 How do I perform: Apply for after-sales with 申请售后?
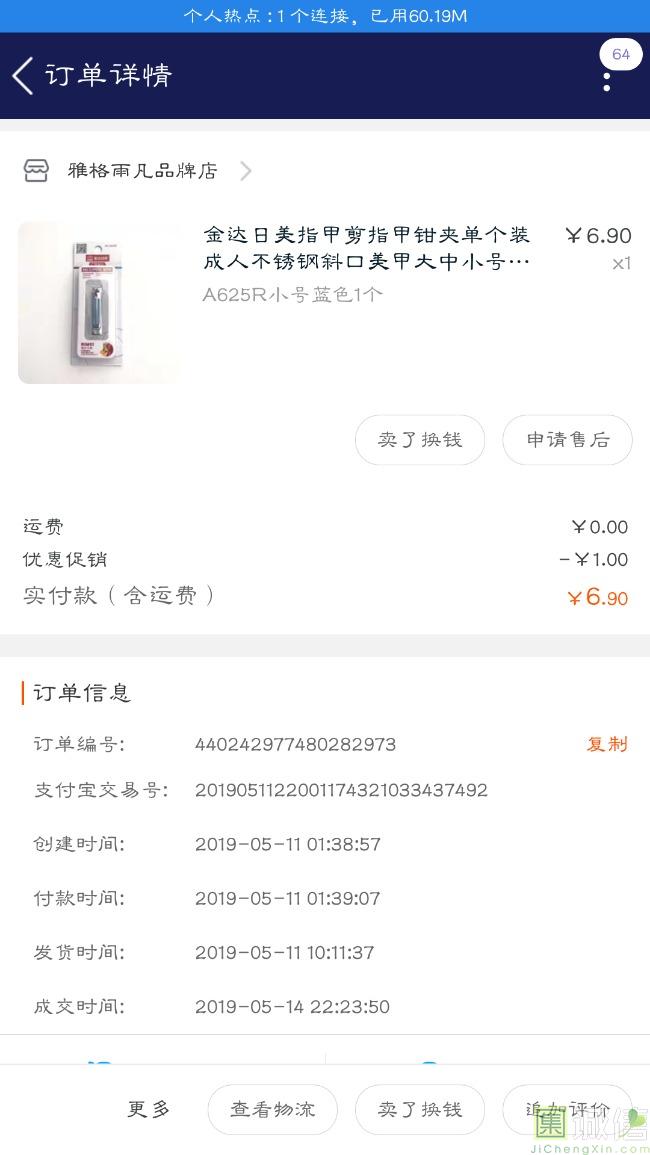point(567,440)
